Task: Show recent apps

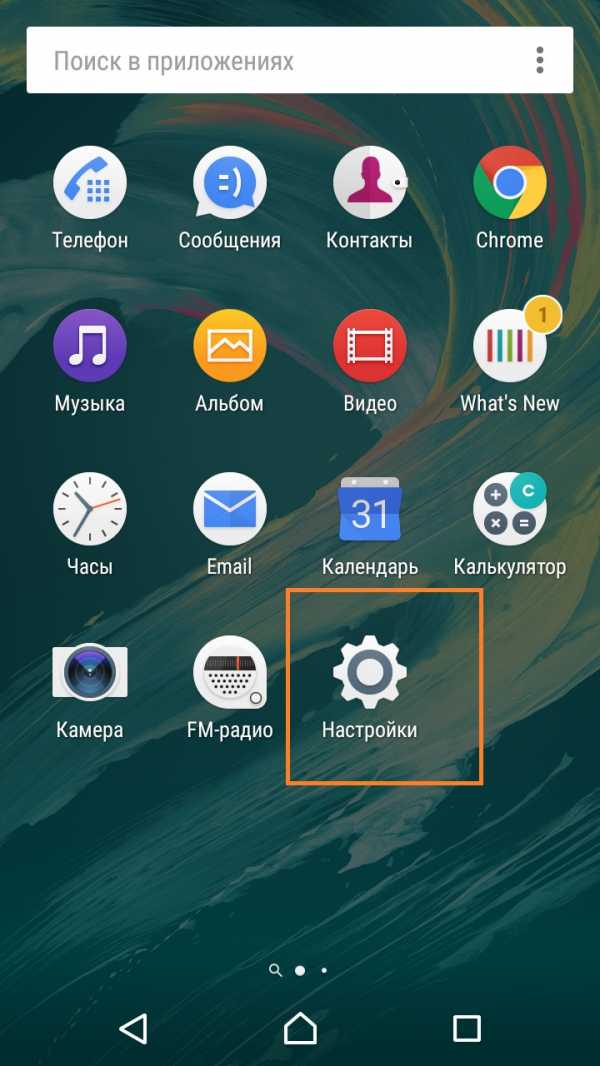Action: point(466,1028)
